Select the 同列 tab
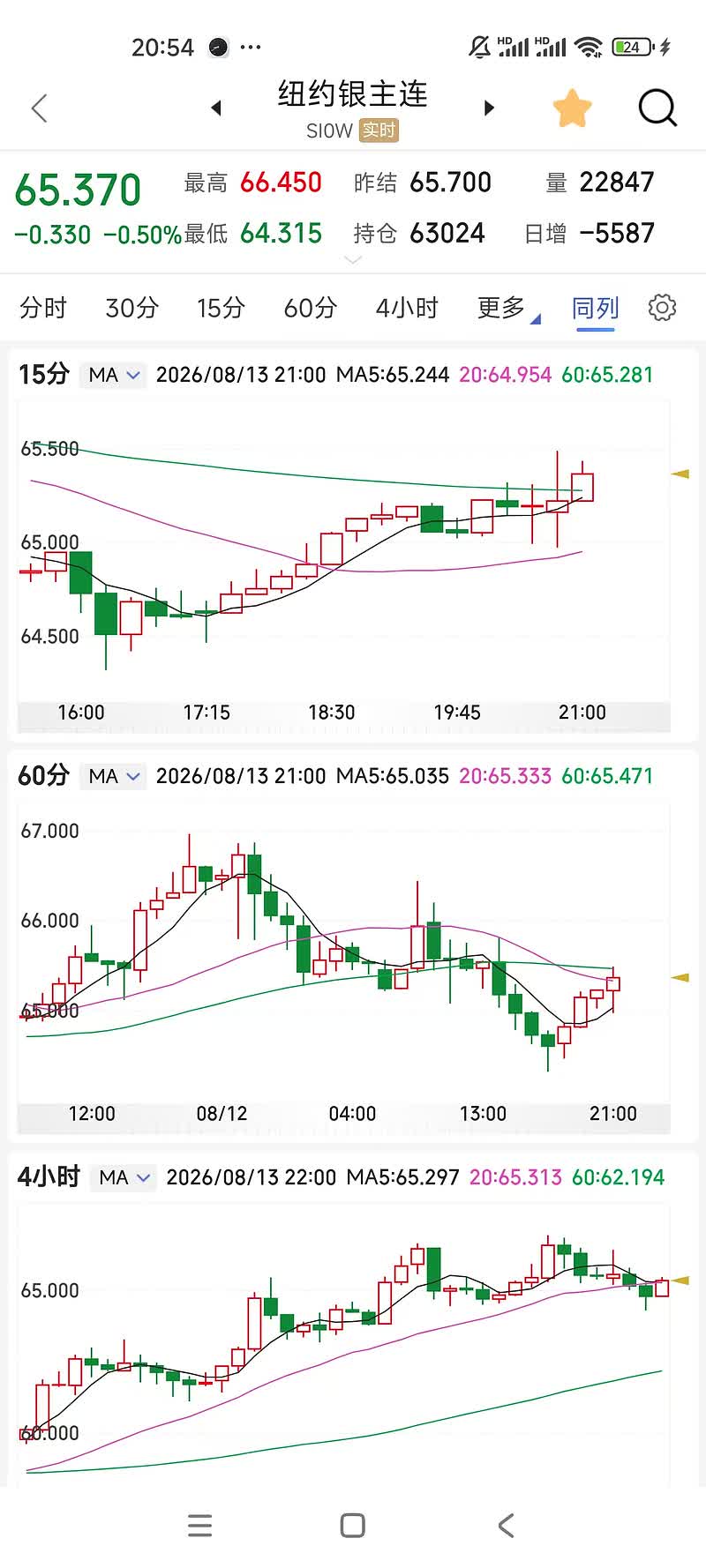 pos(596,308)
